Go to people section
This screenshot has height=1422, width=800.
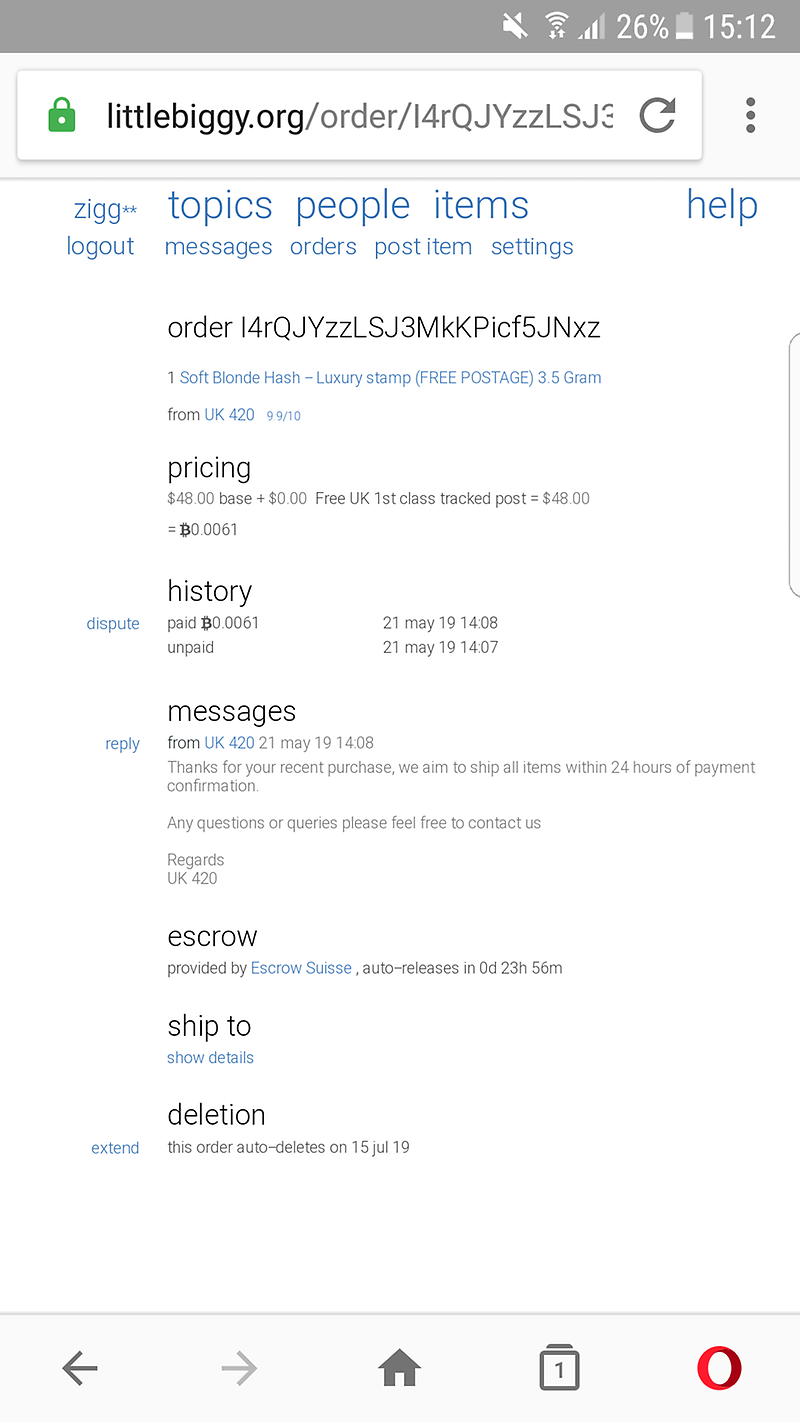[352, 206]
